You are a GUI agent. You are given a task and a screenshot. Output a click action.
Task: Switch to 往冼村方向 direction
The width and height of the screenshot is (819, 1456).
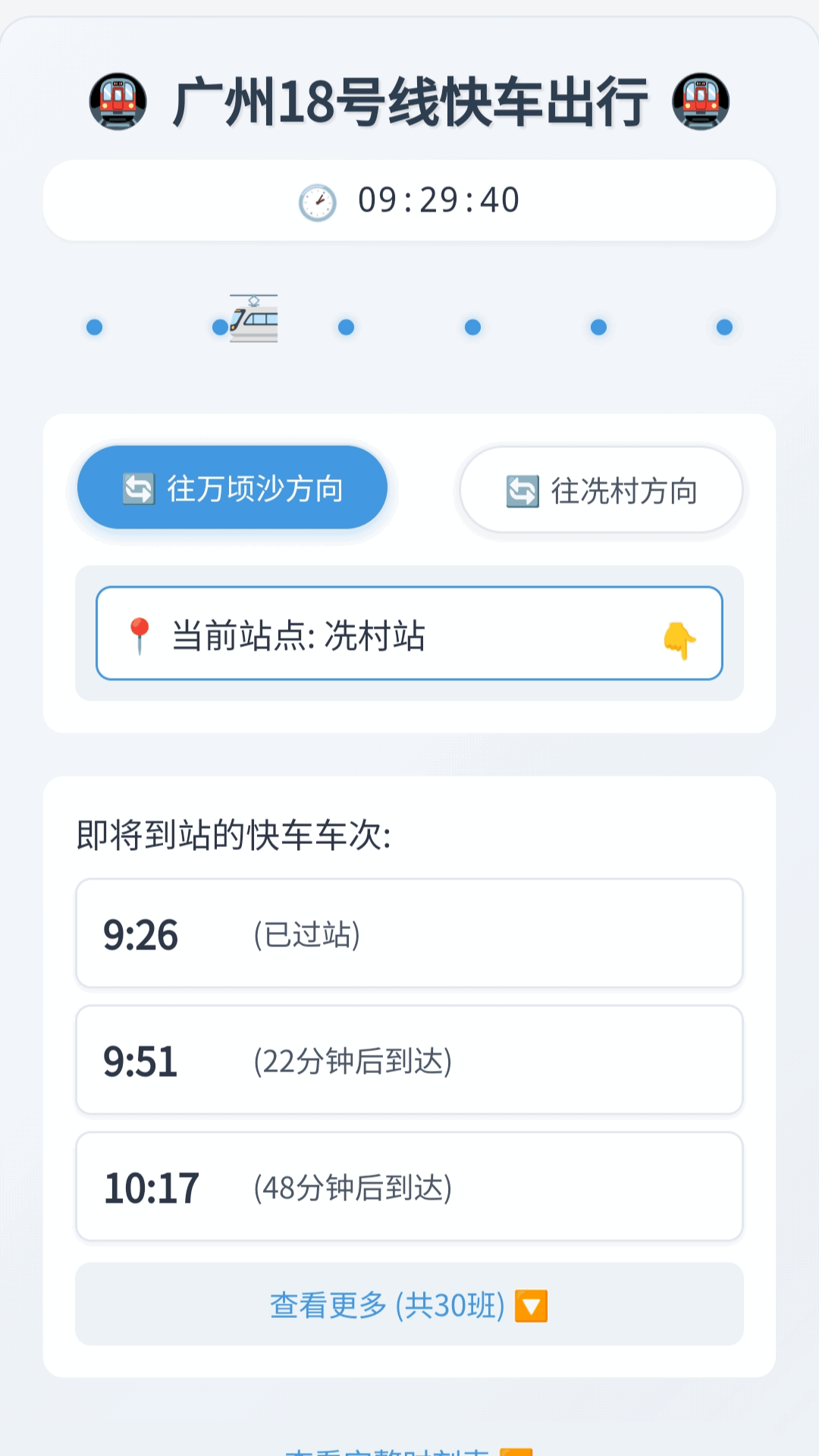[601, 490]
